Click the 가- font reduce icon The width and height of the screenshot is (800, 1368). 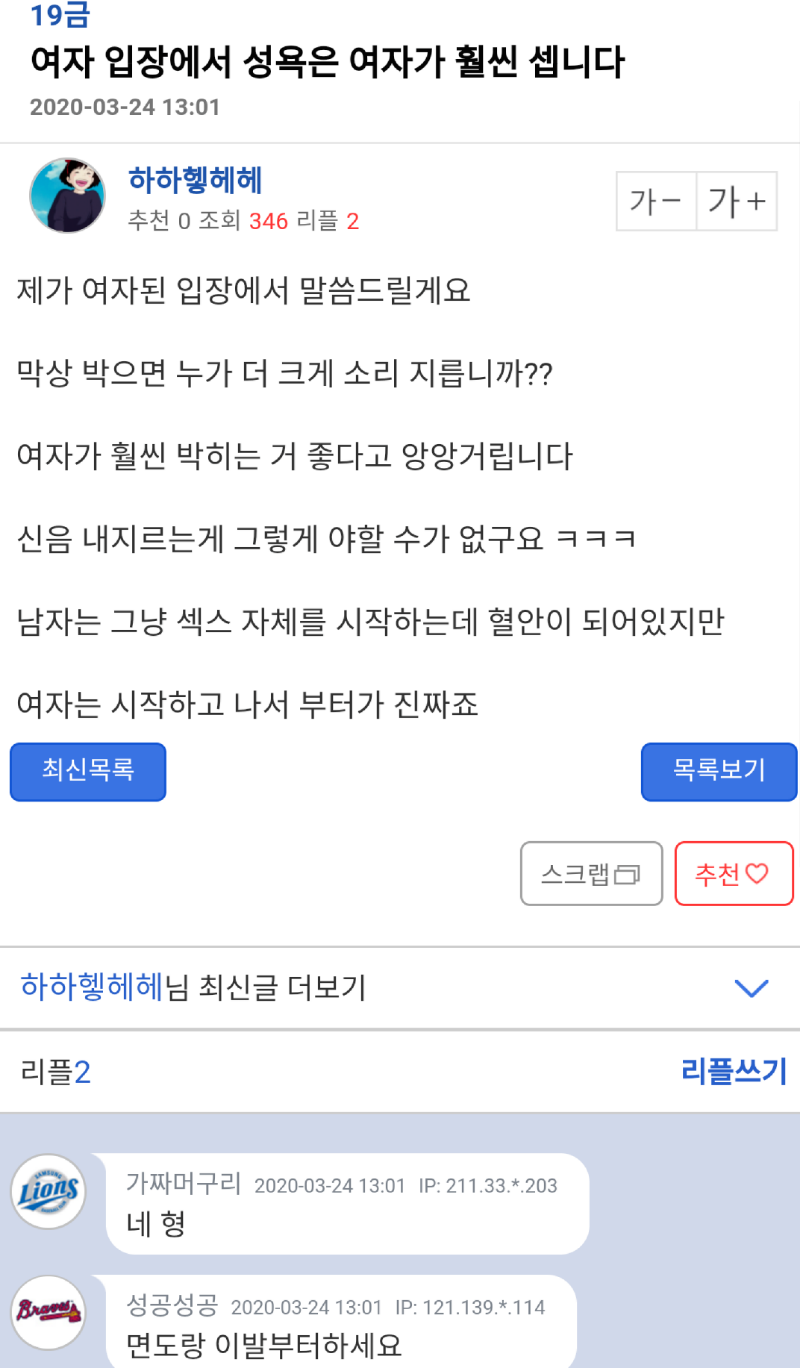656,201
